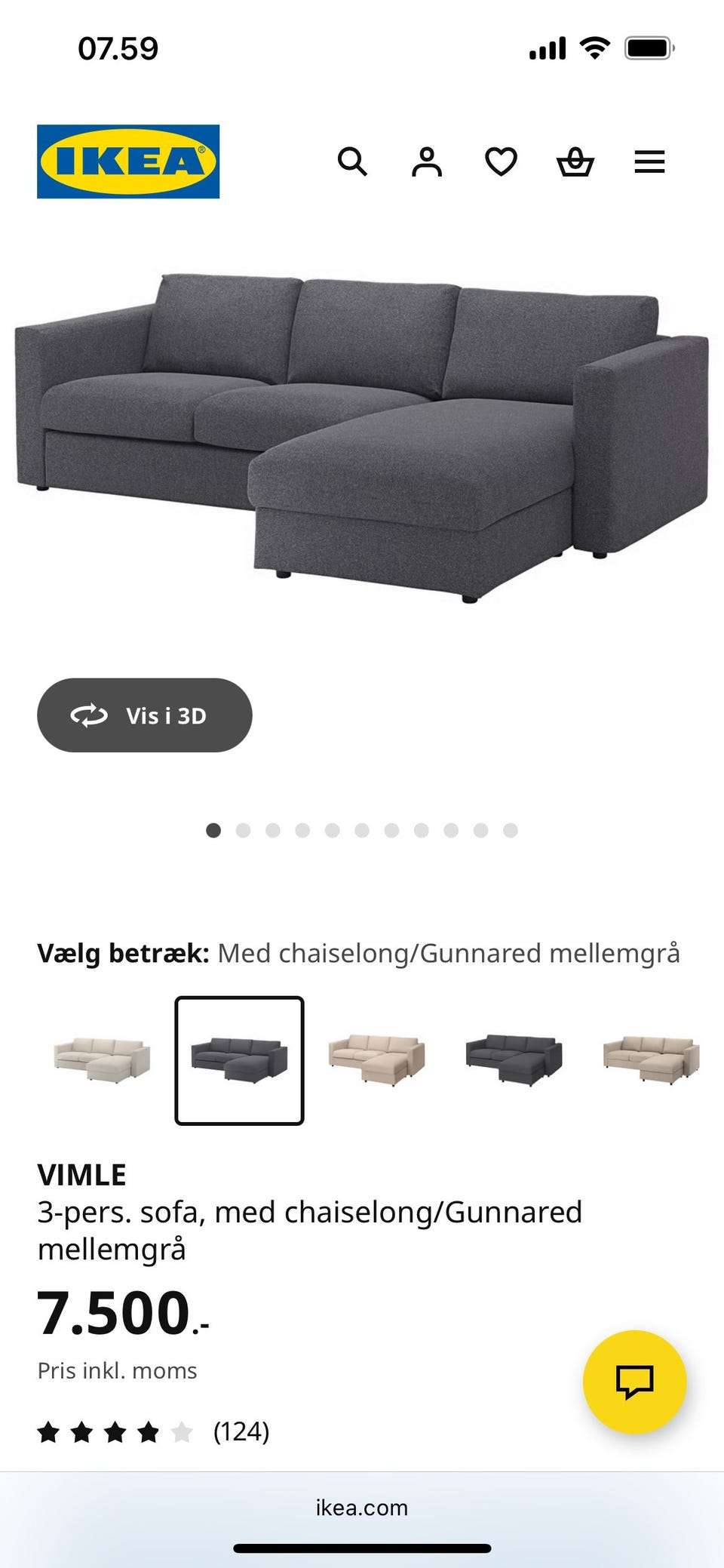Open the hamburger menu icon
This screenshot has height=1568, width=724.
(649, 162)
